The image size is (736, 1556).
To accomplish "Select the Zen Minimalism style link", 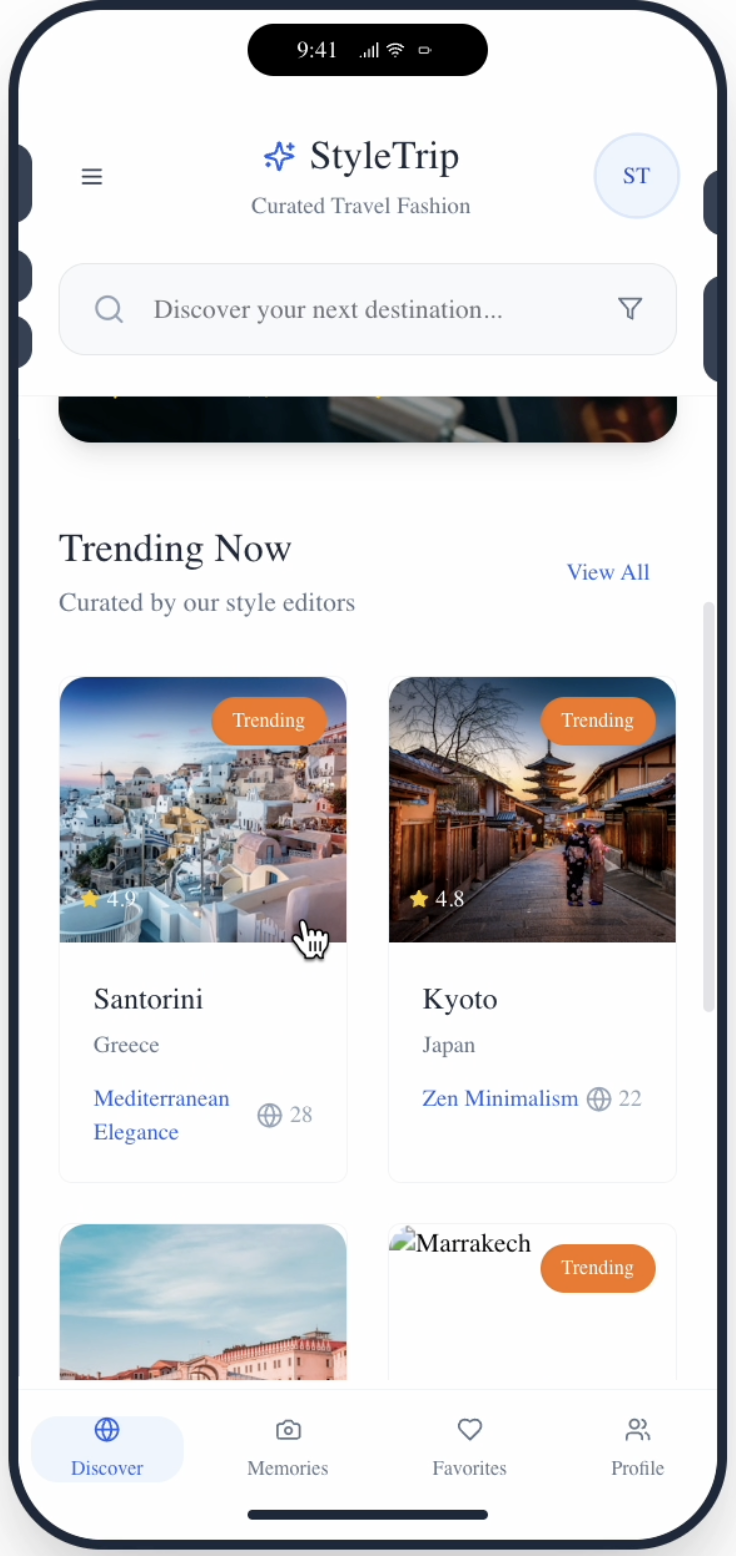I will tap(500, 1098).
